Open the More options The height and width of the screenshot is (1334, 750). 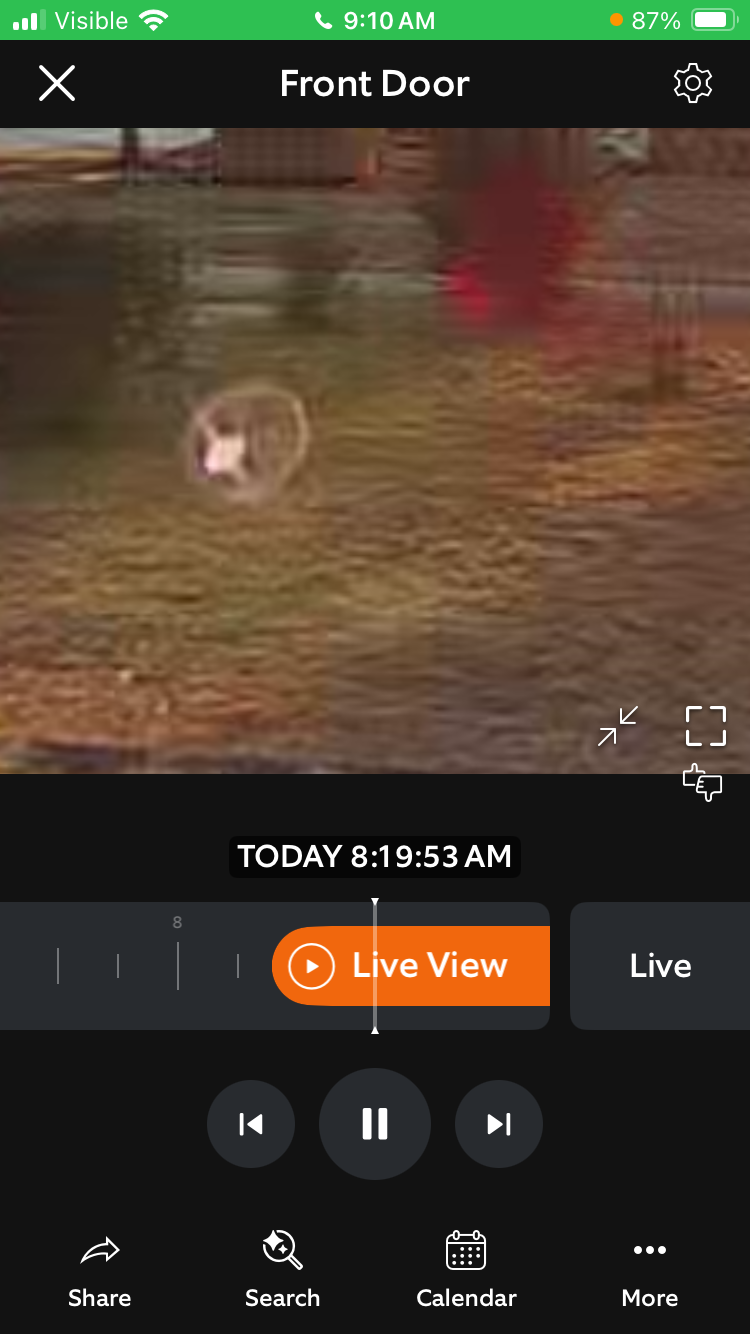[650, 1271]
